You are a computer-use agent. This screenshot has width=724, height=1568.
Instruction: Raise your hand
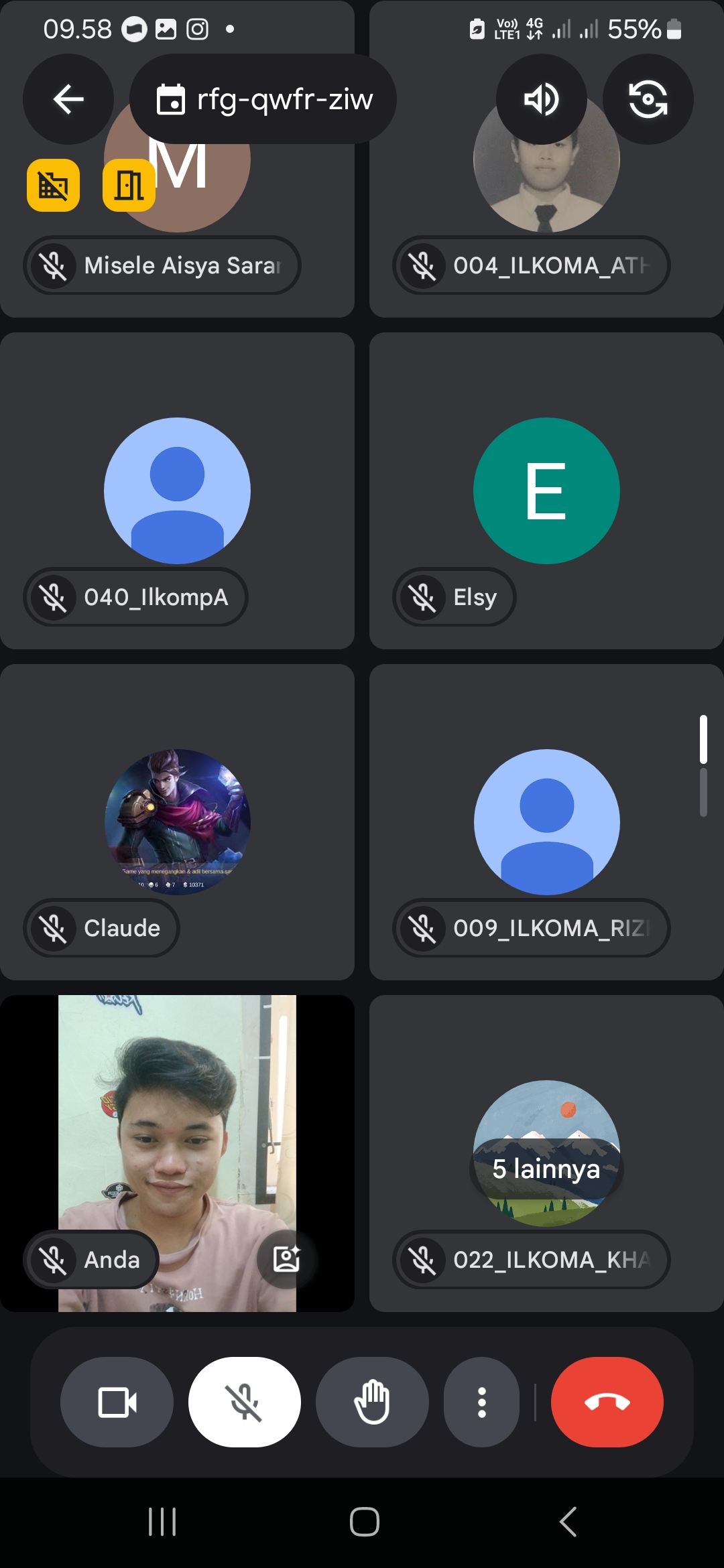point(372,1402)
